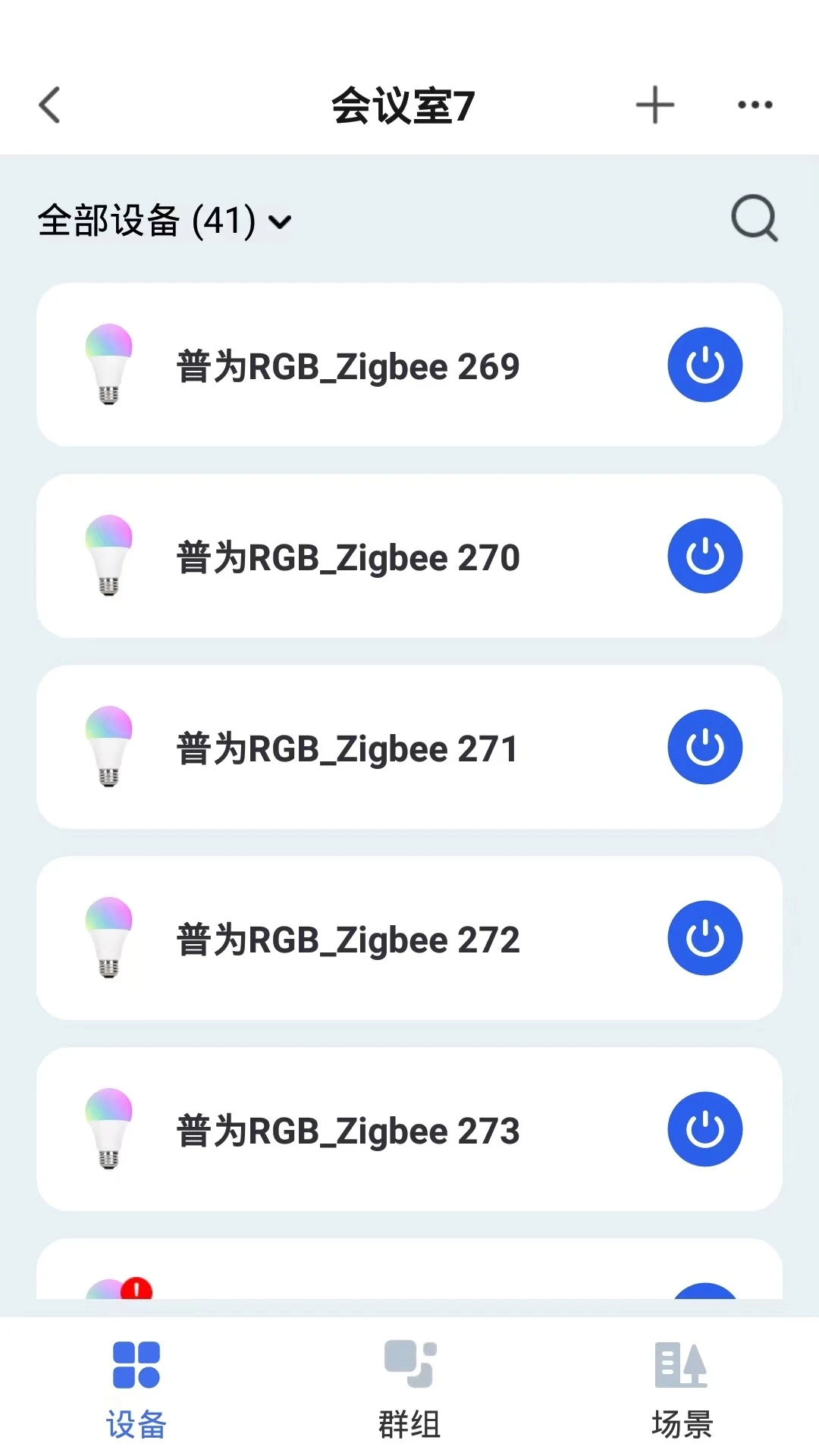Toggle power for 普为RGB_Zigbee 269
Screen dimensions: 819x1456
(x=704, y=364)
